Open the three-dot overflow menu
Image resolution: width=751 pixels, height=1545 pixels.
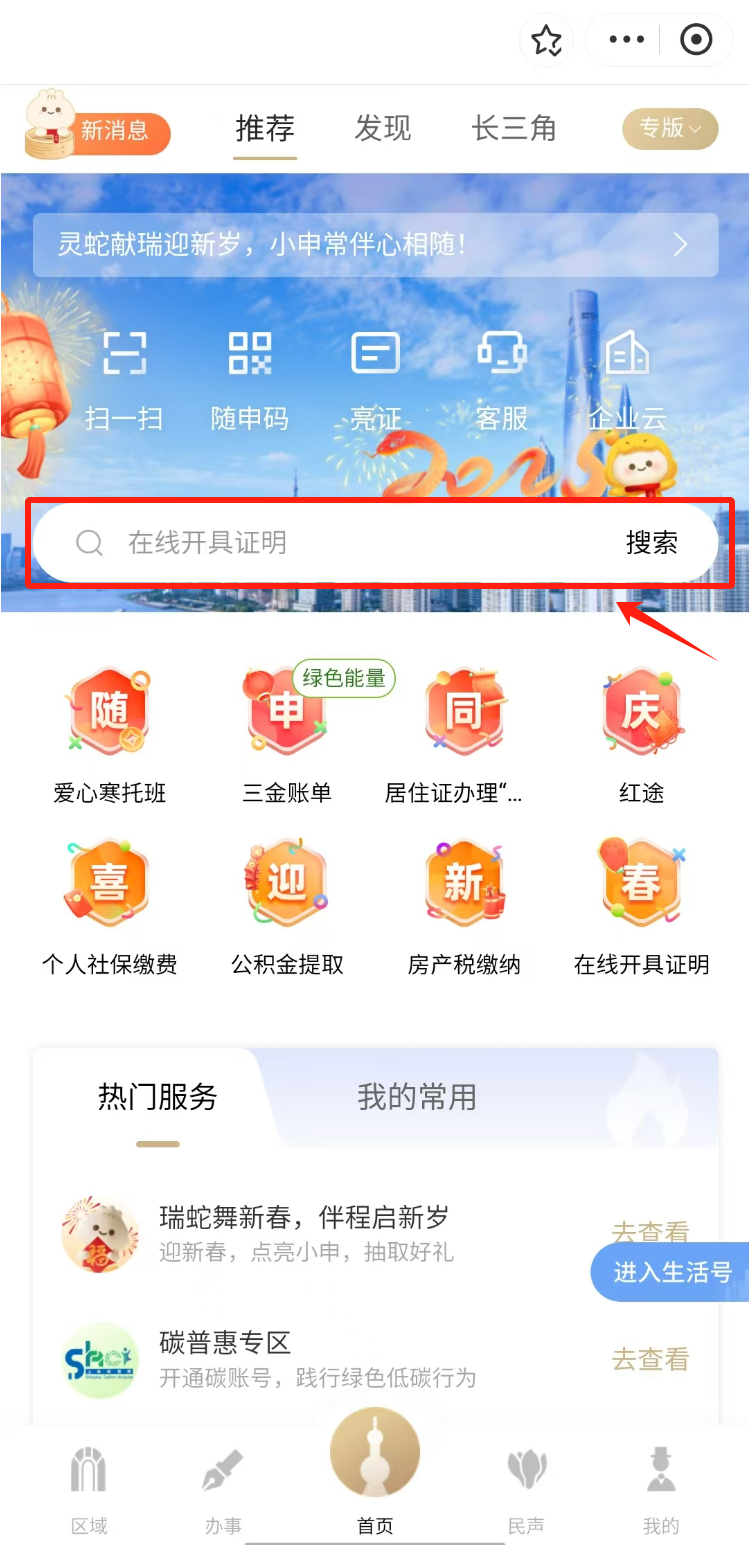[x=627, y=41]
